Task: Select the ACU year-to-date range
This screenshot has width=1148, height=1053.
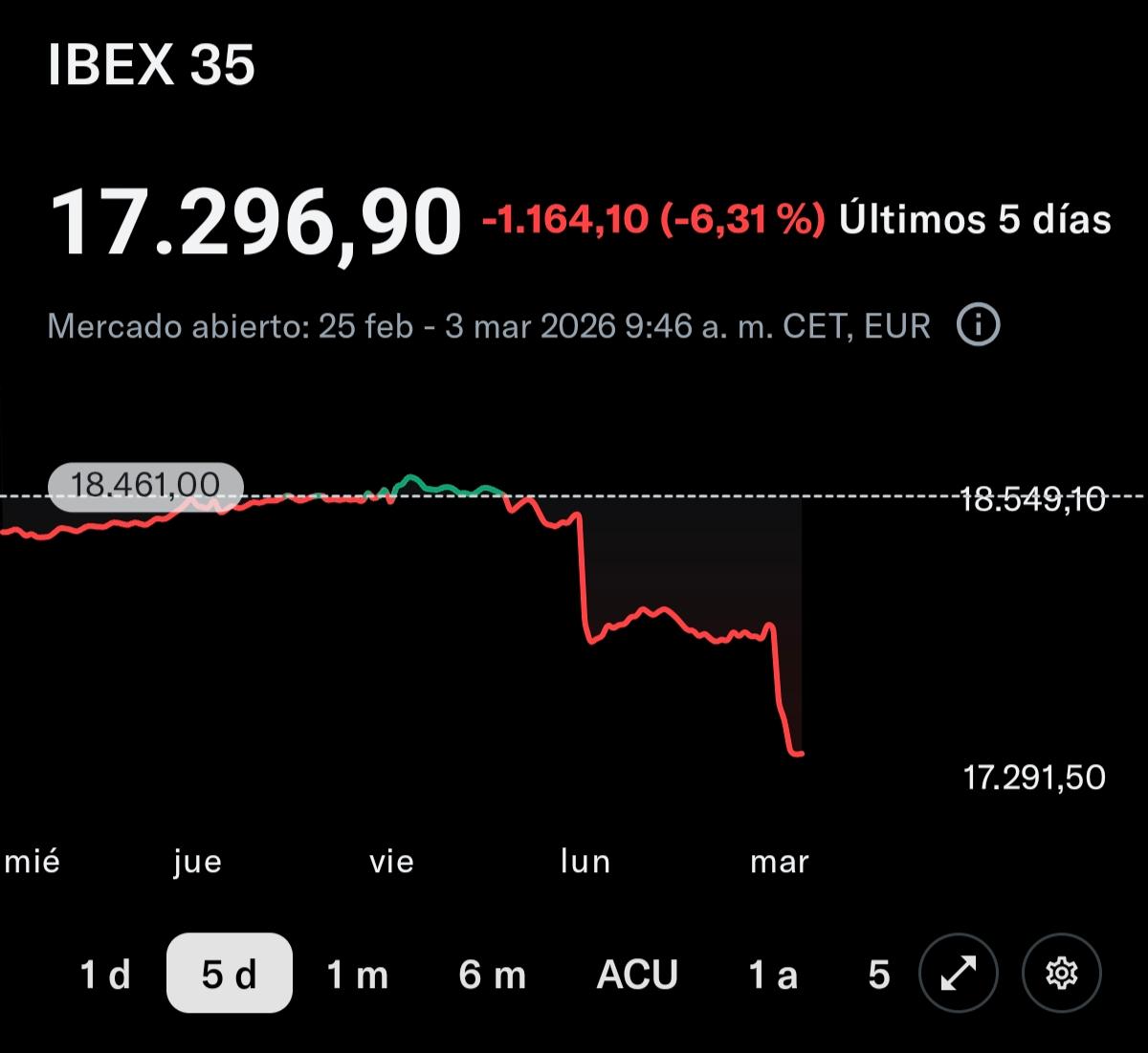Action: [x=637, y=975]
